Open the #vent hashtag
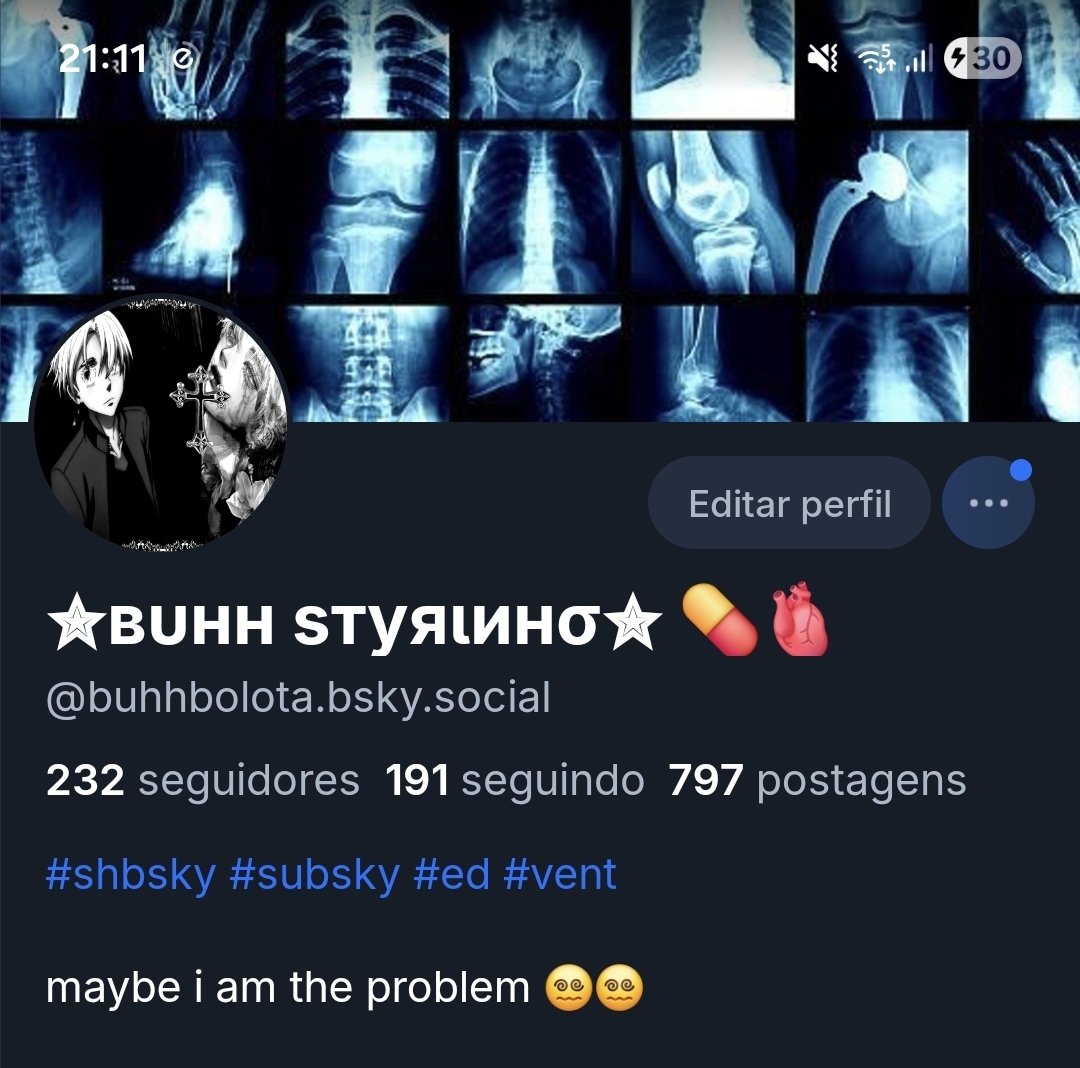The height and width of the screenshot is (1068, 1080). pos(561,875)
